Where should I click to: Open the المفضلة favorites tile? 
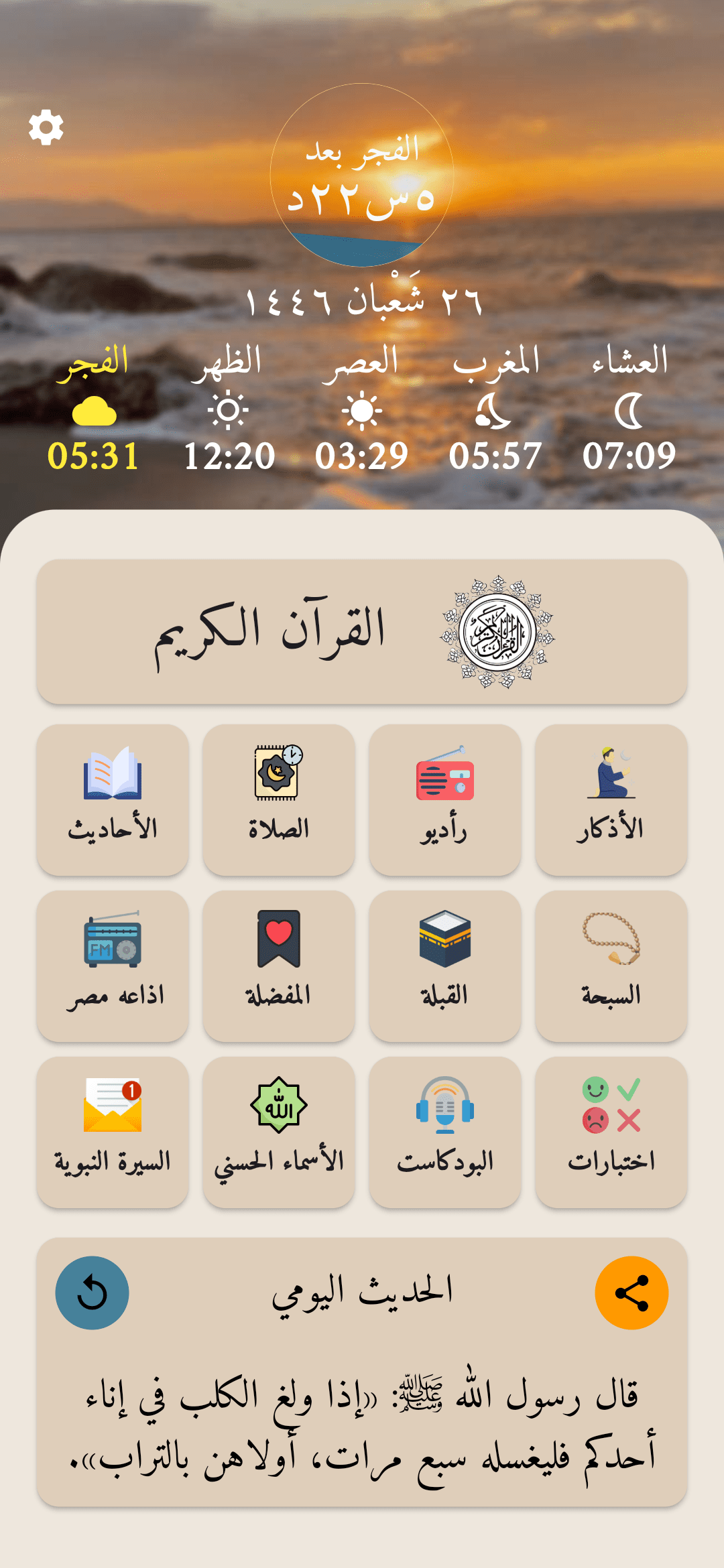pyautogui.click(x=279, y=966)
